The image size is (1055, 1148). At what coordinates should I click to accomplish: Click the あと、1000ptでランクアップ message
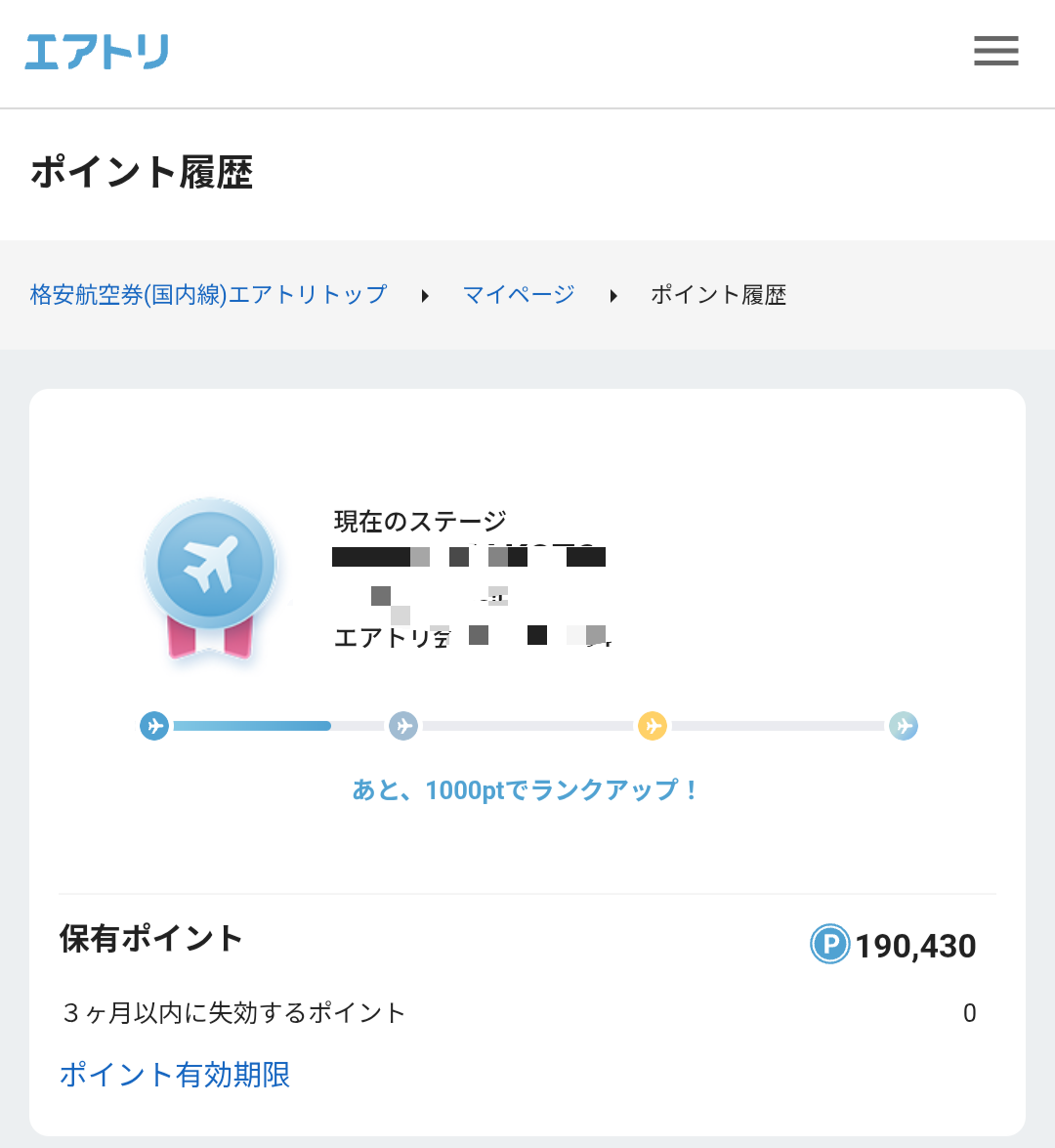pyautogui.click(x=527, y=790)
